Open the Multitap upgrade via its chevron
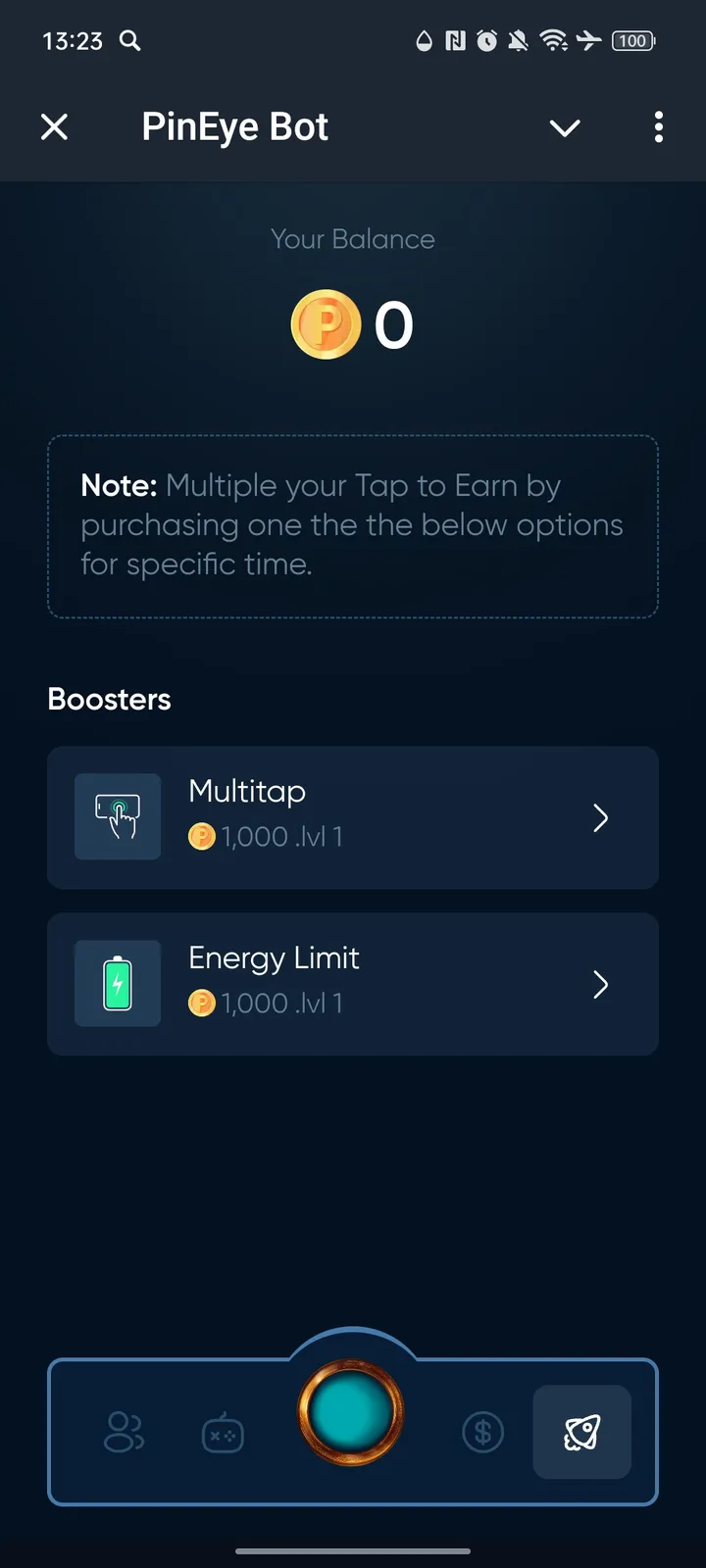Viewport: 706px width, 1568px height. point(601,817)
